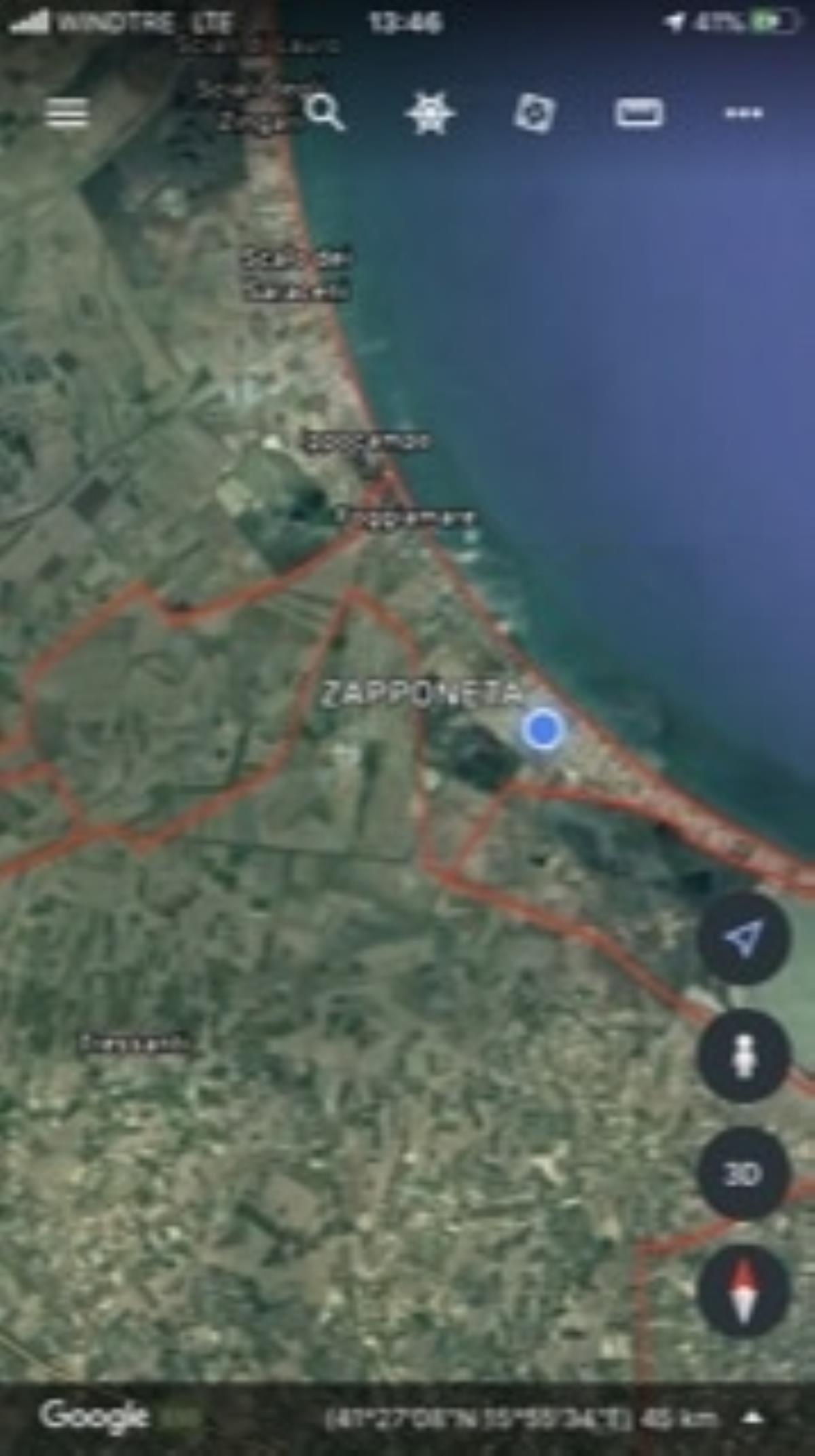Expand the bottom info bar arrow
The height and width of the screenshot is (1456, 815).
[753, 1417]
